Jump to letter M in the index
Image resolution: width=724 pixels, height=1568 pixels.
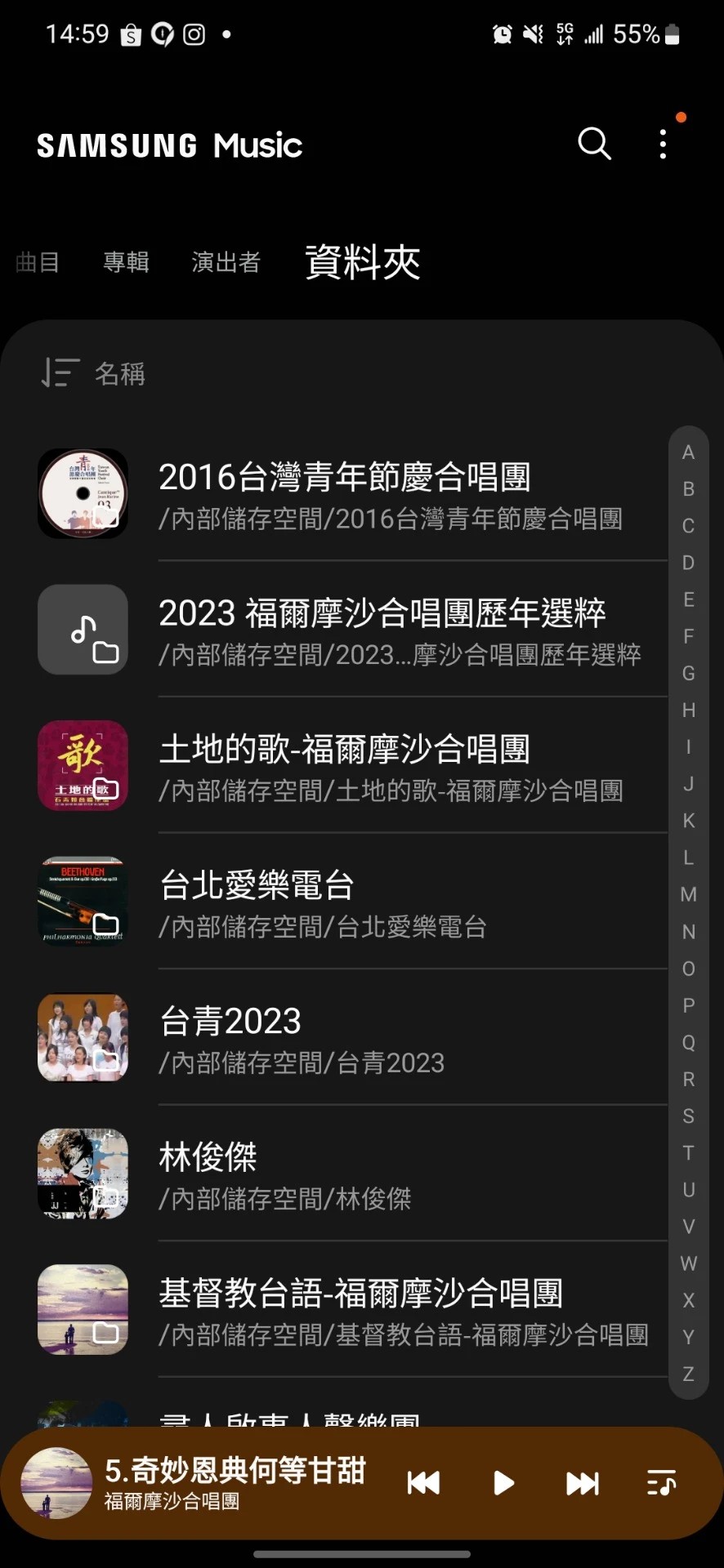tap(689, 894)
